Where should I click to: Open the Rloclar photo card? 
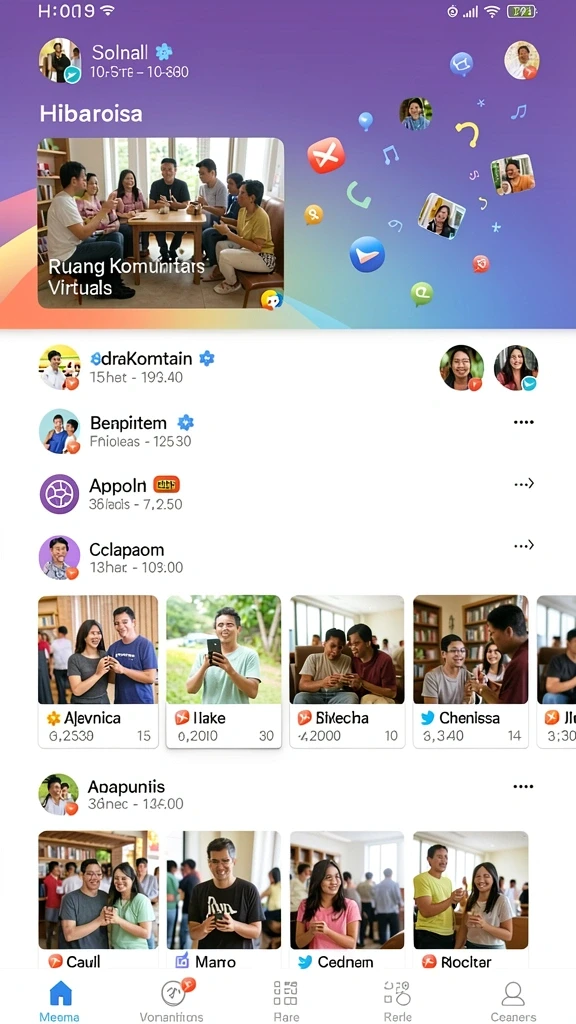[471, 900]
